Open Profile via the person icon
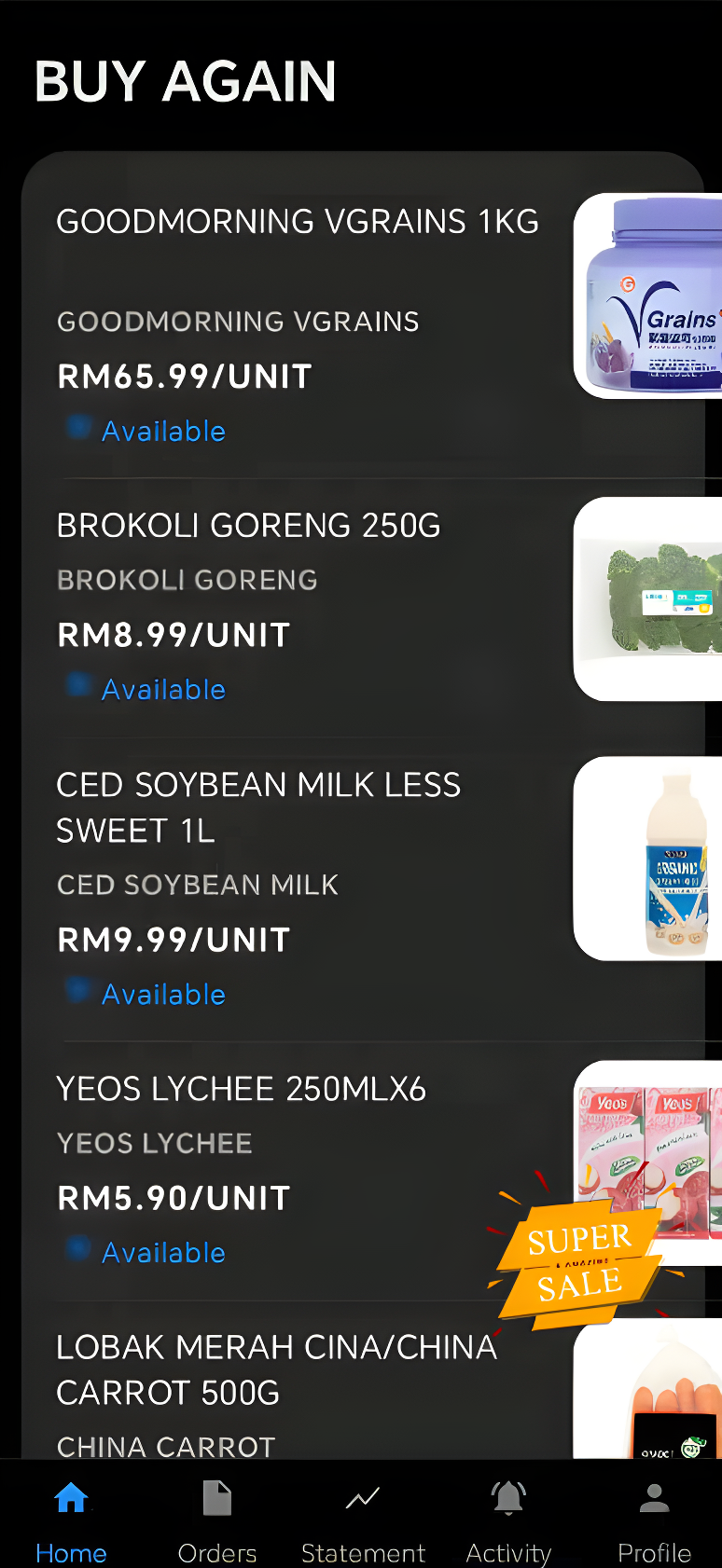Image resolution: width=722 pixels, height=1568 pixels. click(x=653, y=1497)
